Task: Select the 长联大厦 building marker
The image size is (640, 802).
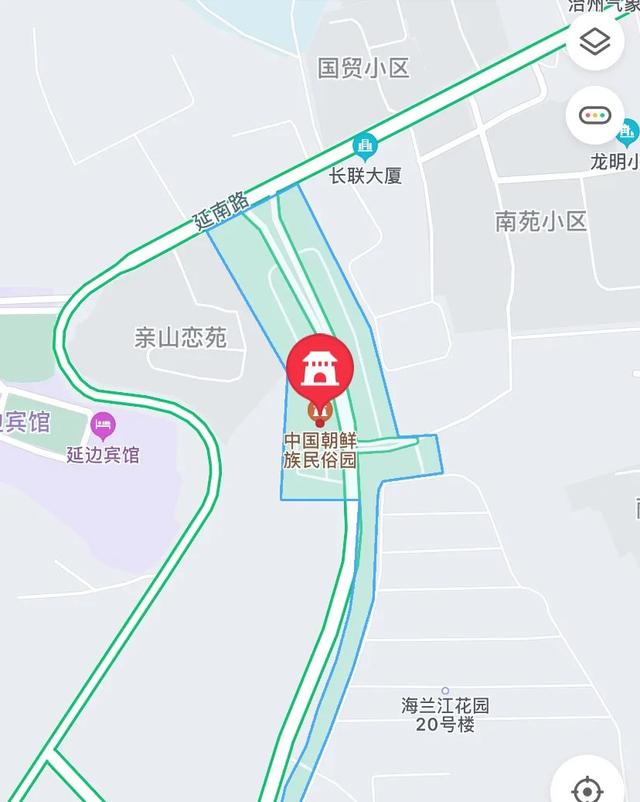Action: click(x=365, y=148)
